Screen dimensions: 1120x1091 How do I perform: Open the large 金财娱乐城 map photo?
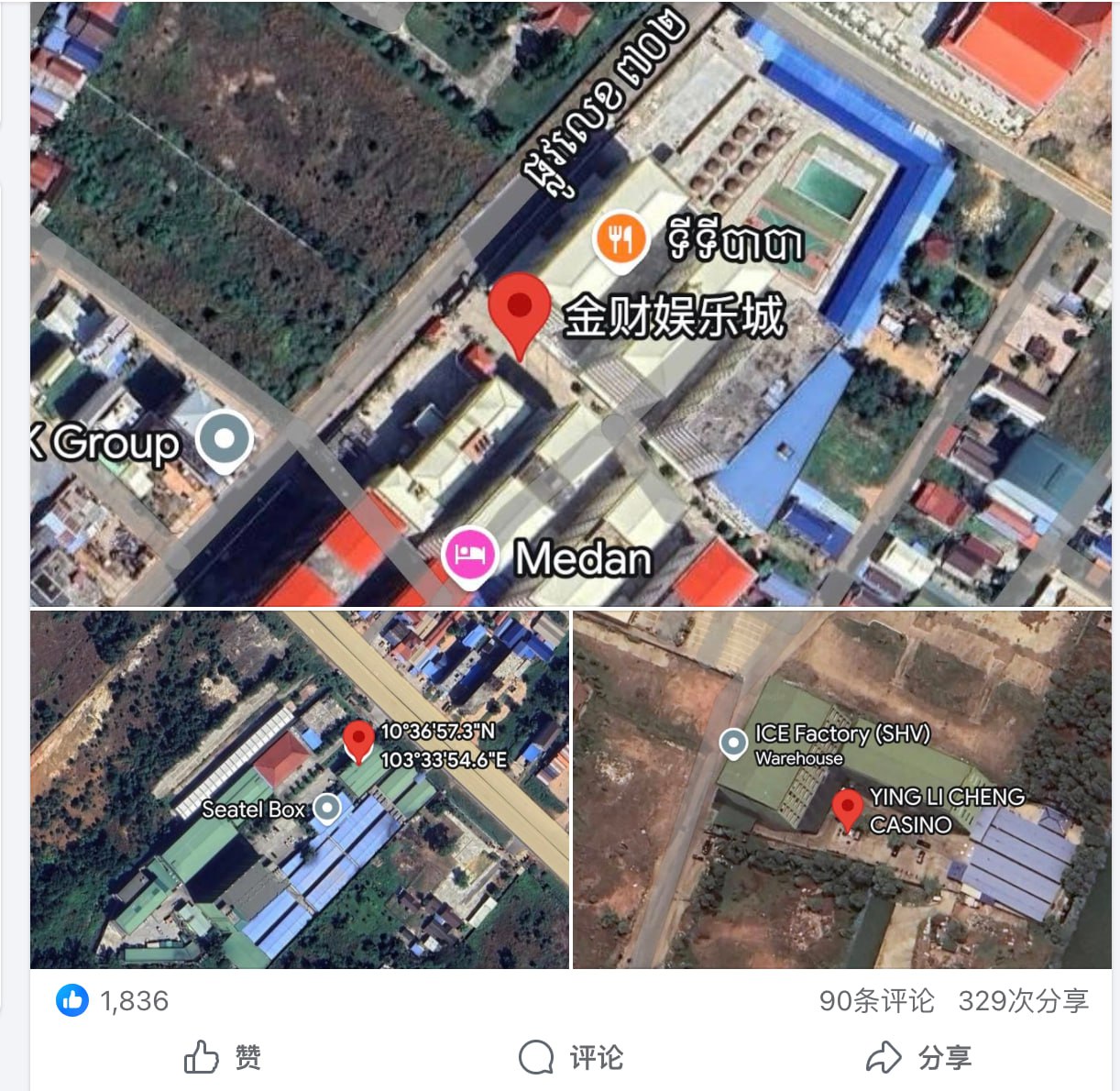click(570, 303)
